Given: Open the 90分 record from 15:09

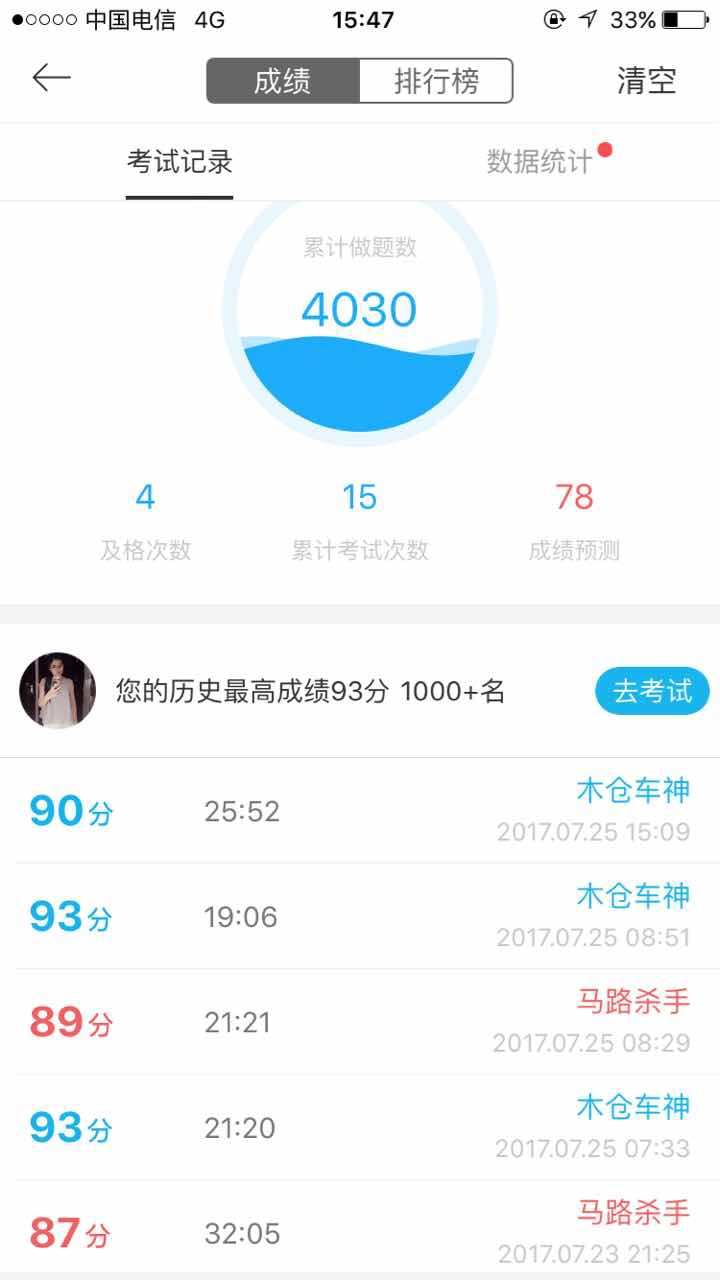Looking at the screenshot, I should pos(360,811).
